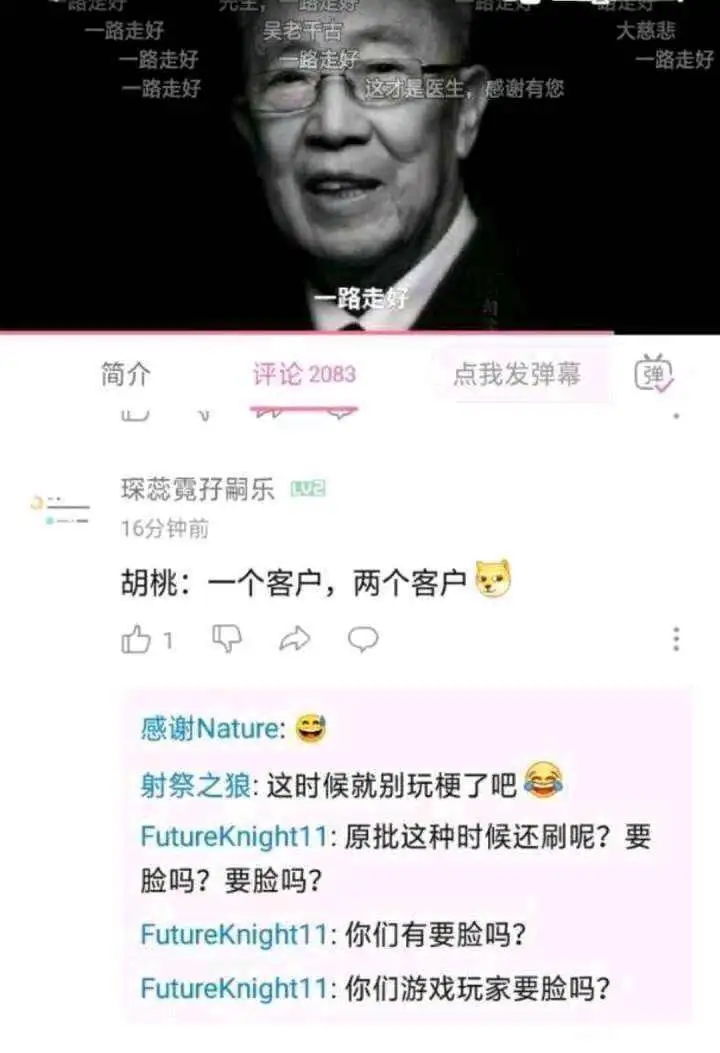The height and width of the screenshot is (1053, 720).
Task: Like the comment about 胡桃
Action: (x=136, y=640)
